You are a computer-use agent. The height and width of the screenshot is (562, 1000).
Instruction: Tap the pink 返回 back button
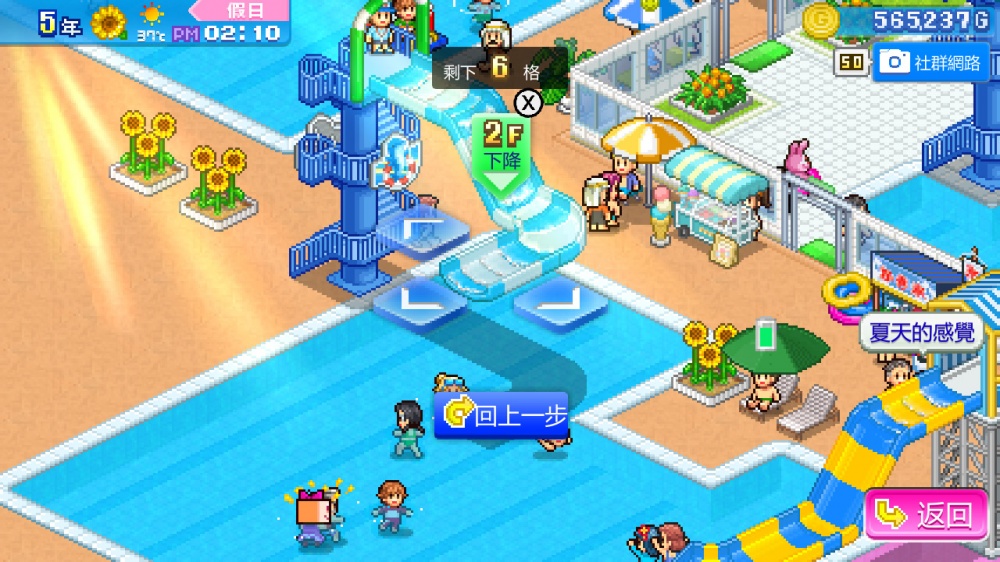[920, 515]
